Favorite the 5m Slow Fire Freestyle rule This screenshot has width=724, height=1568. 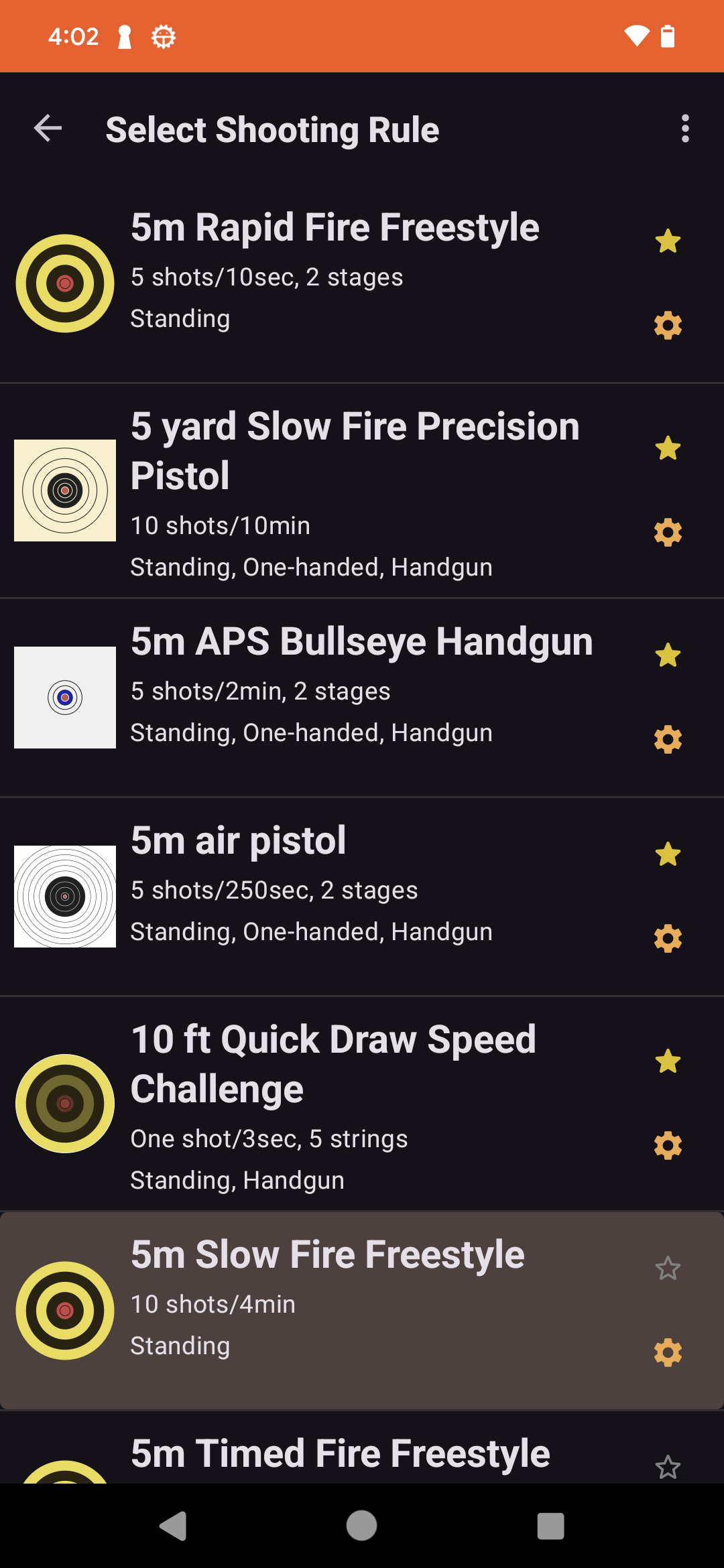(667, 1266)
